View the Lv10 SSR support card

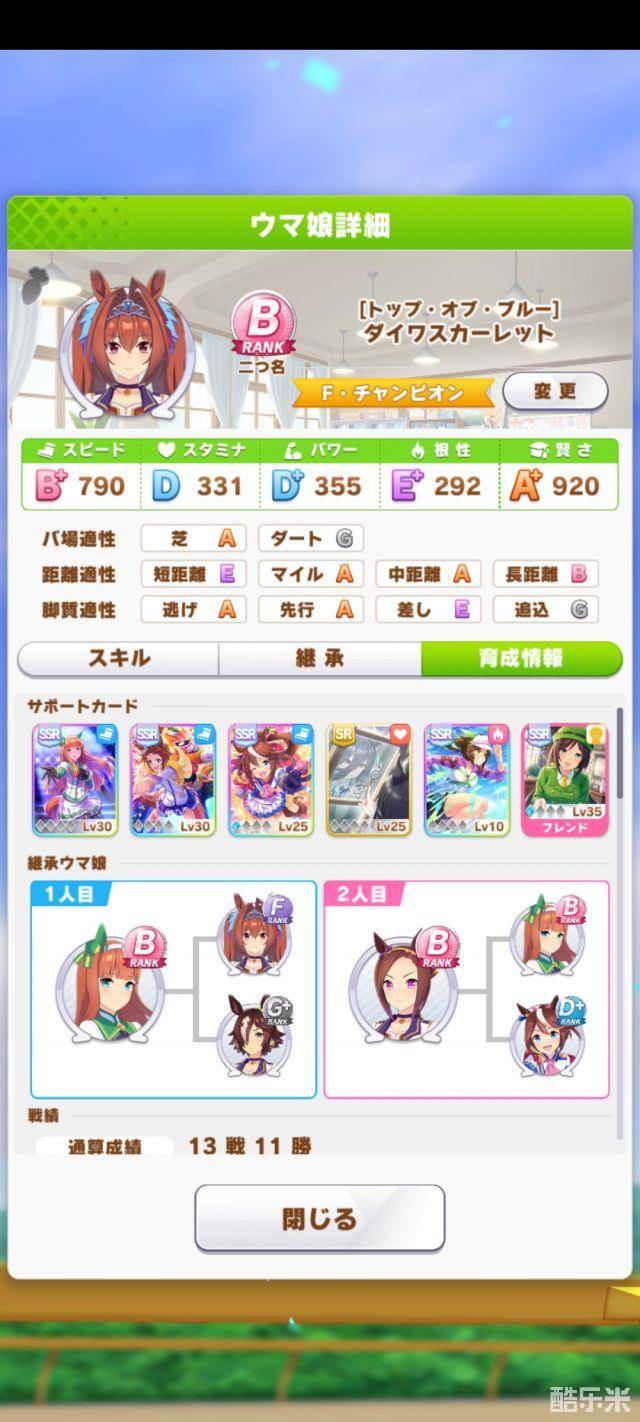pyautogui.click(x=467, y=780)
